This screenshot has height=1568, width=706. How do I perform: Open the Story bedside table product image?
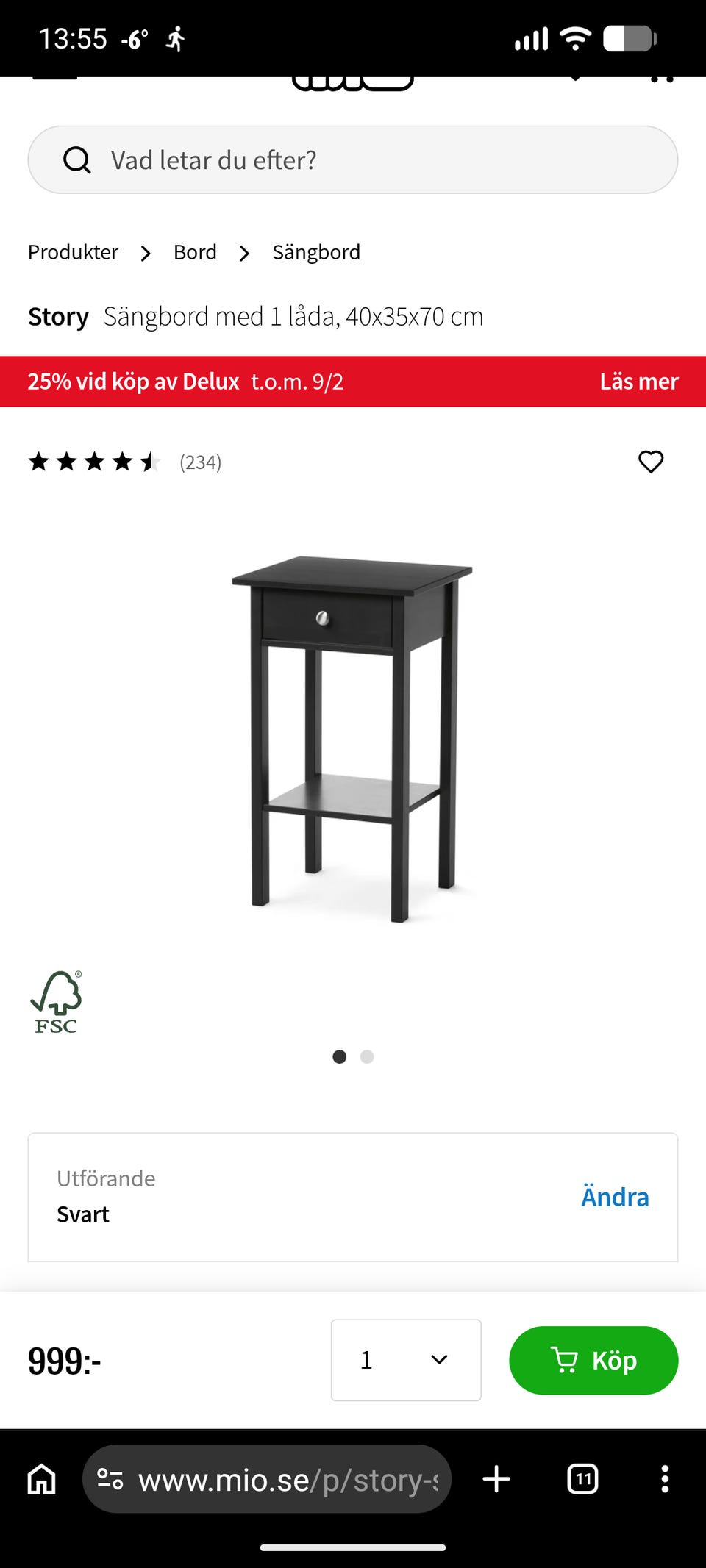click(353, 739)
